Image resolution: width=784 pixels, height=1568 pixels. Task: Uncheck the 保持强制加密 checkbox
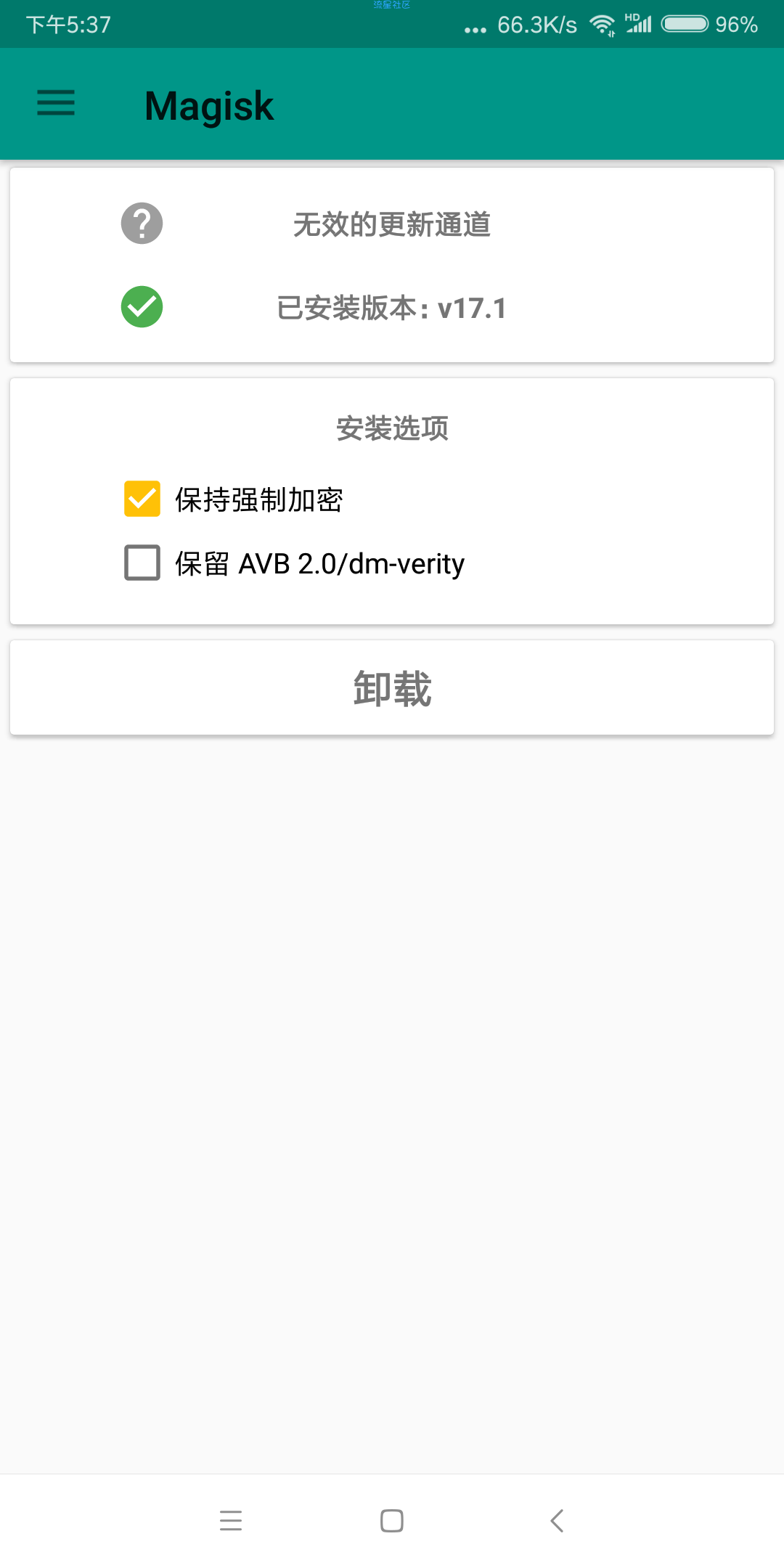(142, 499)
